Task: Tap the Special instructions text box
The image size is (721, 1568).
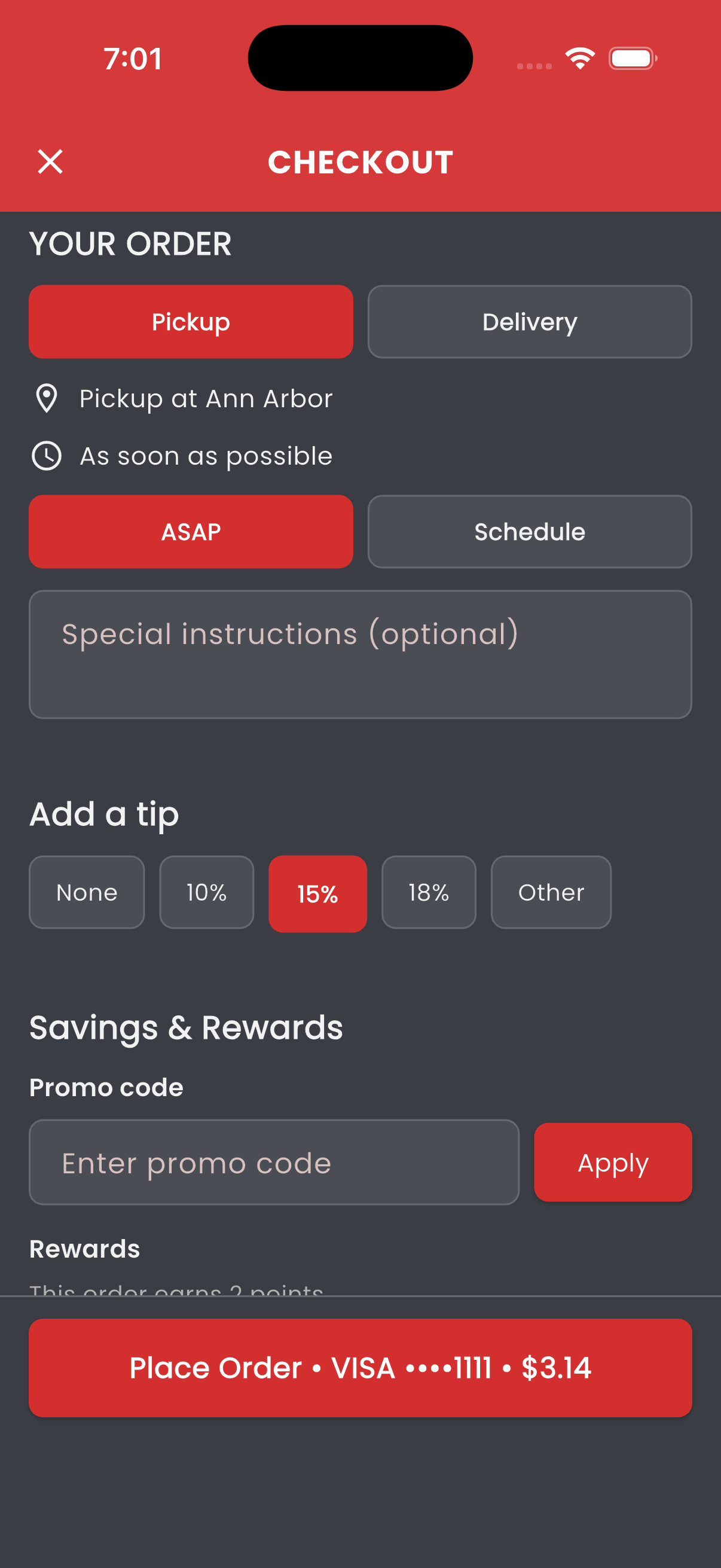Action: coord(360,653)
